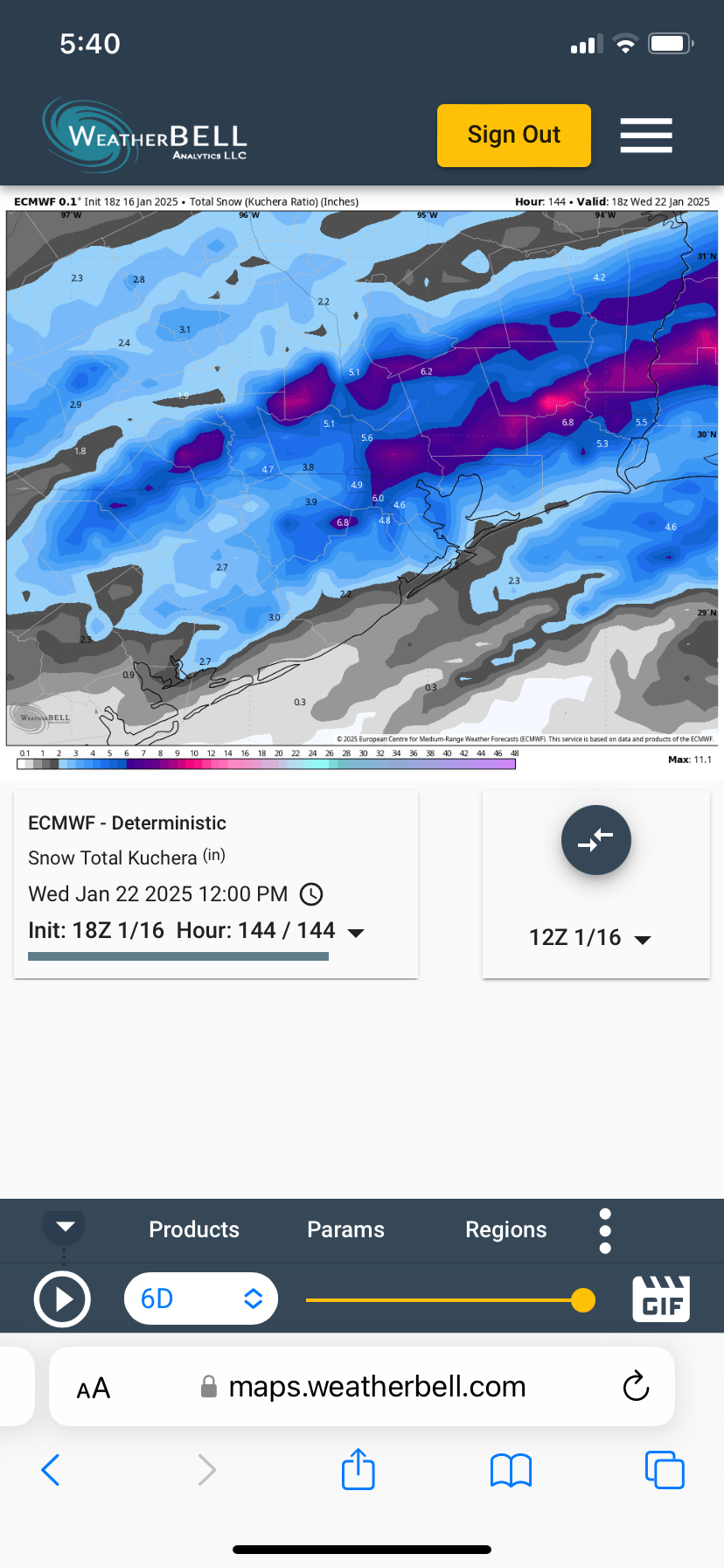The width and height of the screenshot is (724, 1568).
Task: Open the Products menu
Action: tap(194, 1229)
